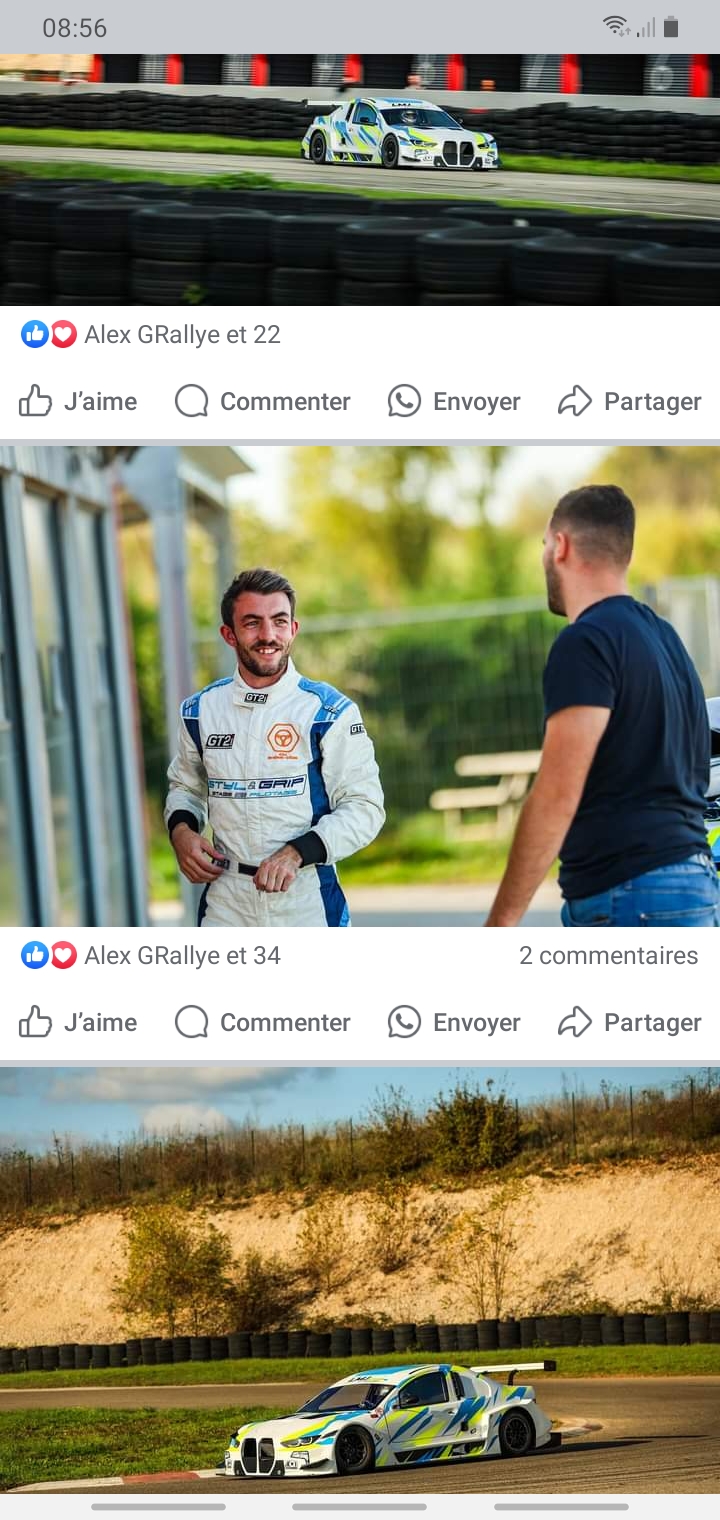The image size is (720, 1520).
Task: Send the 34-reaction post via WhatsApp
Action: click(x=454, y=1023)
